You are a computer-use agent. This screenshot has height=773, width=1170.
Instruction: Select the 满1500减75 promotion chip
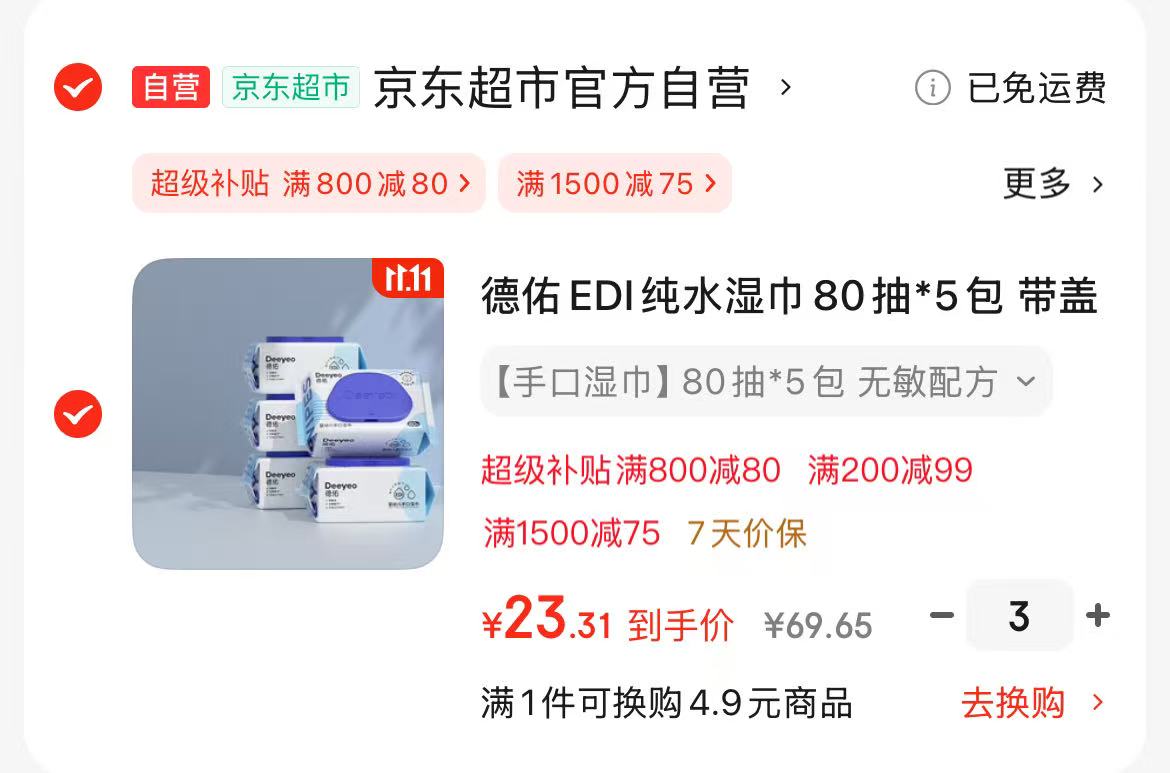point(615,183)
